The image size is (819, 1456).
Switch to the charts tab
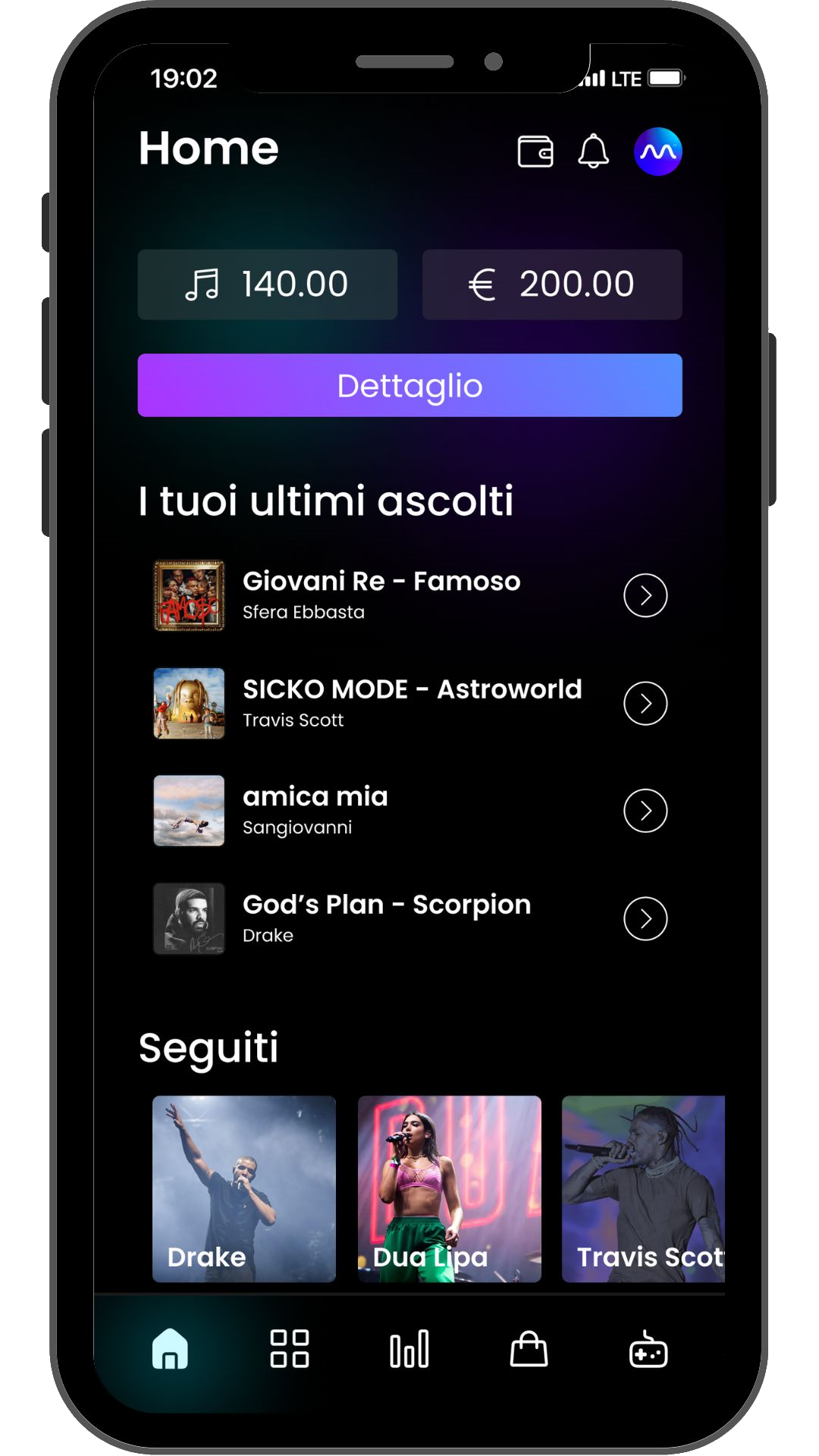click(409, 1349)
